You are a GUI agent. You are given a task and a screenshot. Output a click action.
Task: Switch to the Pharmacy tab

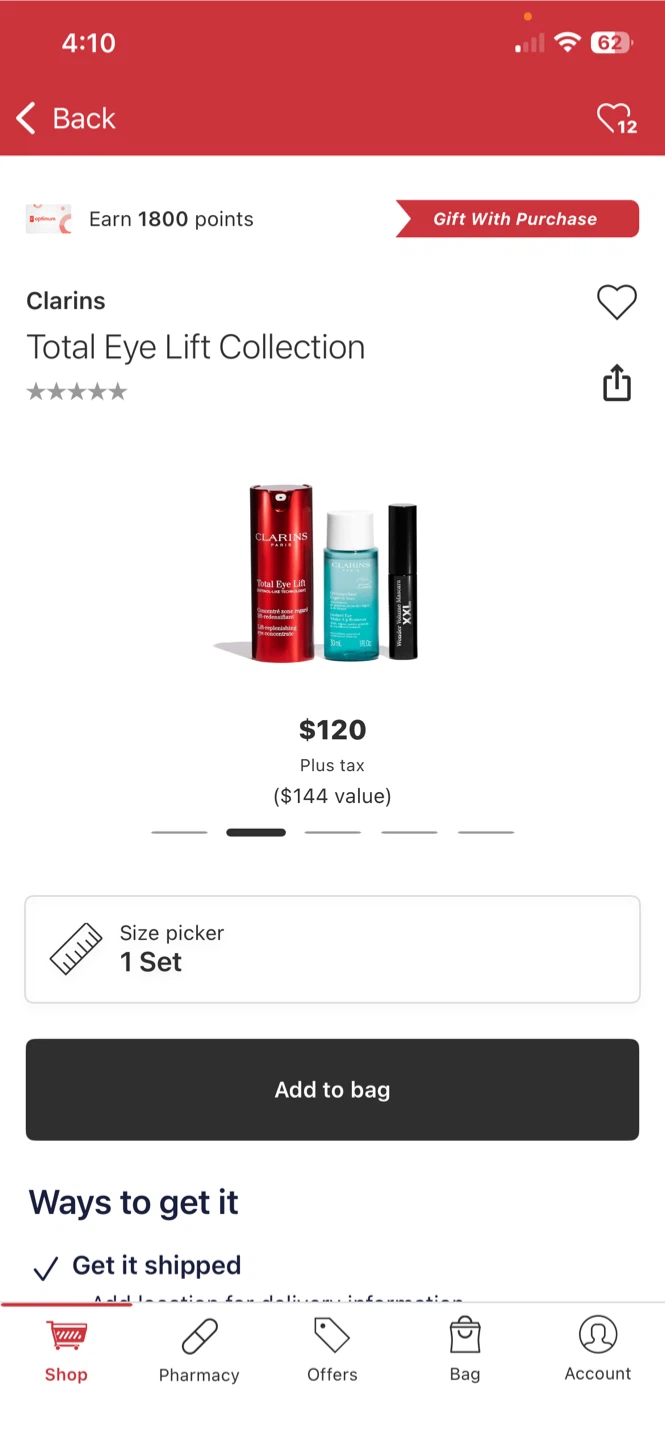point(199,1351)
